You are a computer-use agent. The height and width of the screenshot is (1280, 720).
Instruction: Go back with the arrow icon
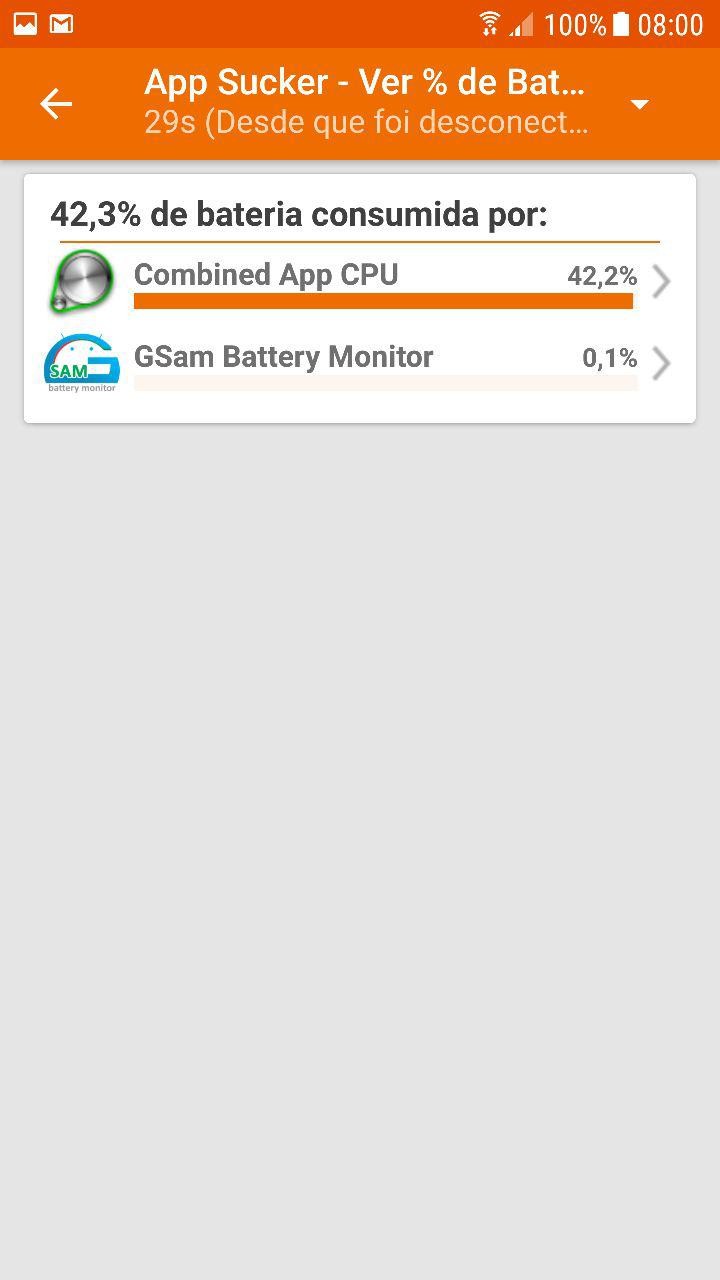(56, 104)
